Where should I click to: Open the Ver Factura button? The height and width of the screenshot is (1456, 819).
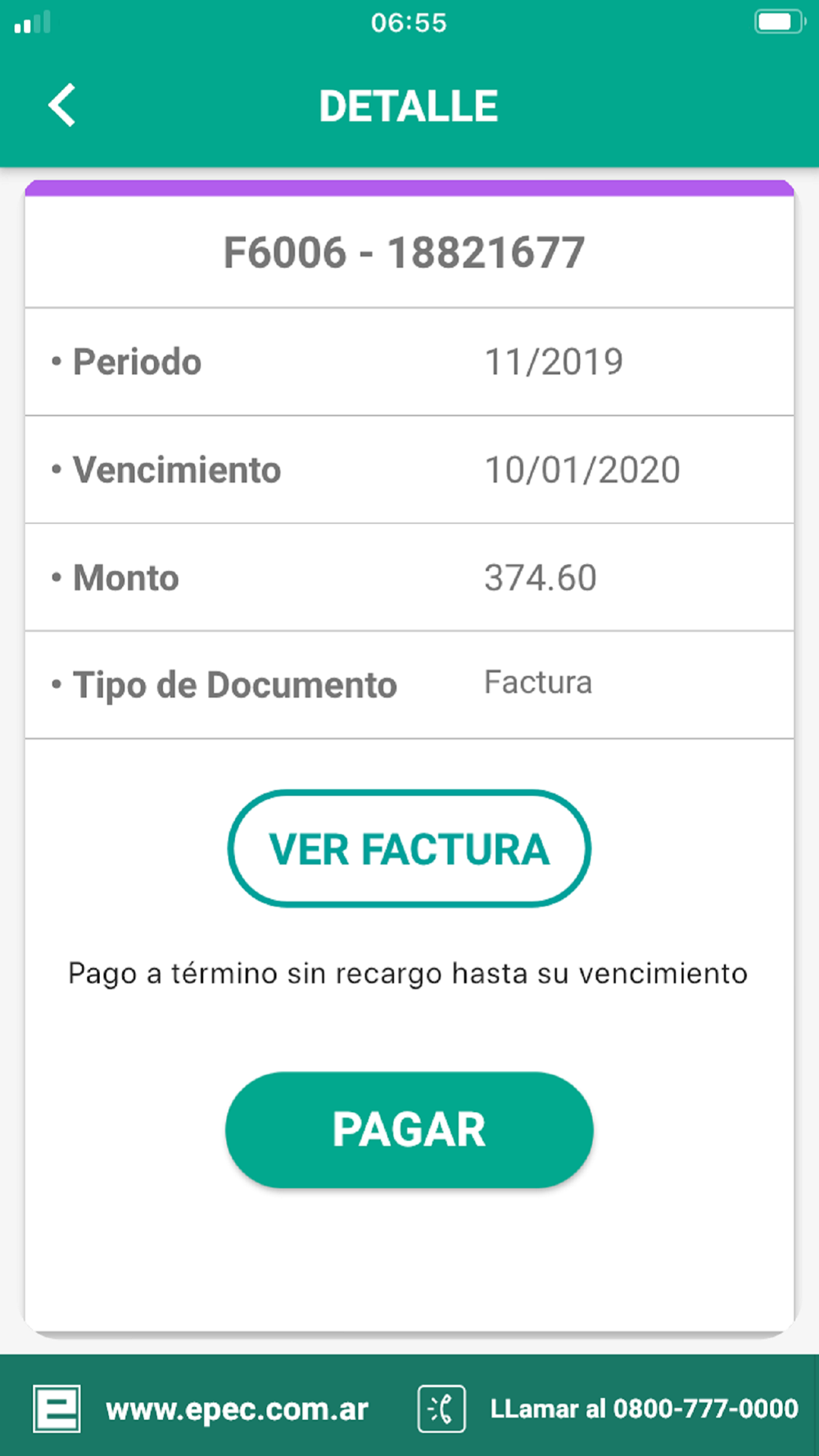[409, 848]
